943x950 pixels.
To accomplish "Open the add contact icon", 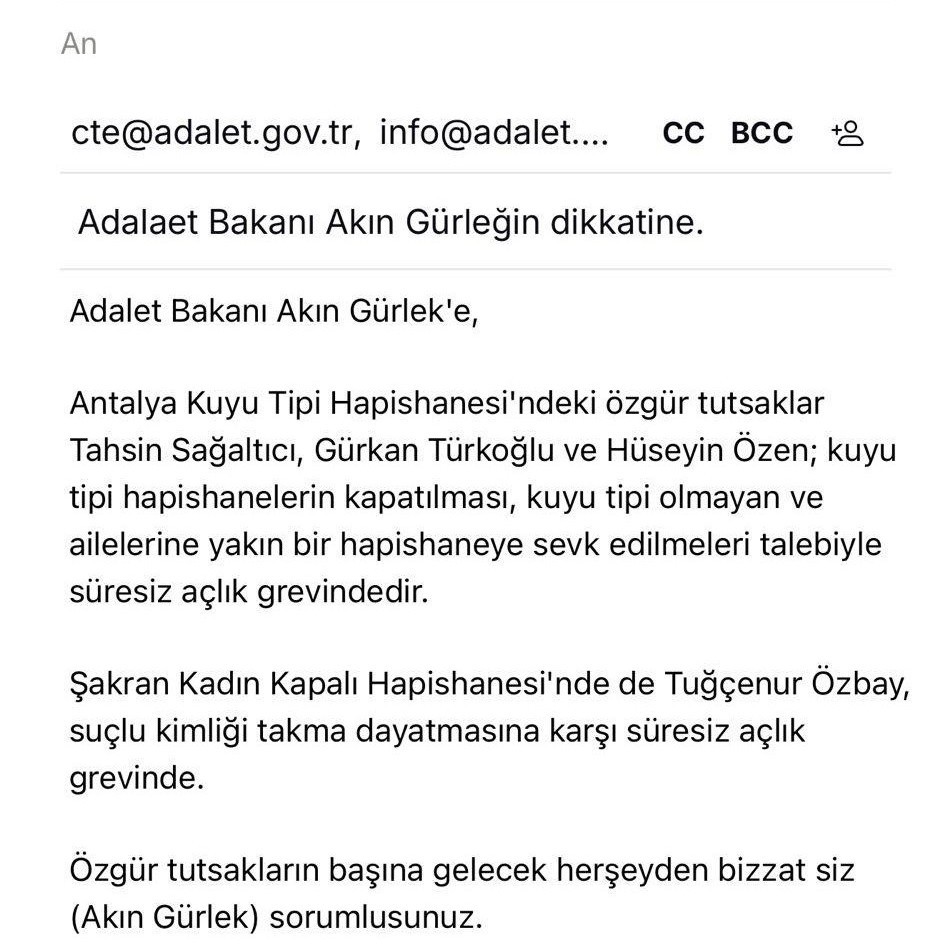I will coord(847,133).
